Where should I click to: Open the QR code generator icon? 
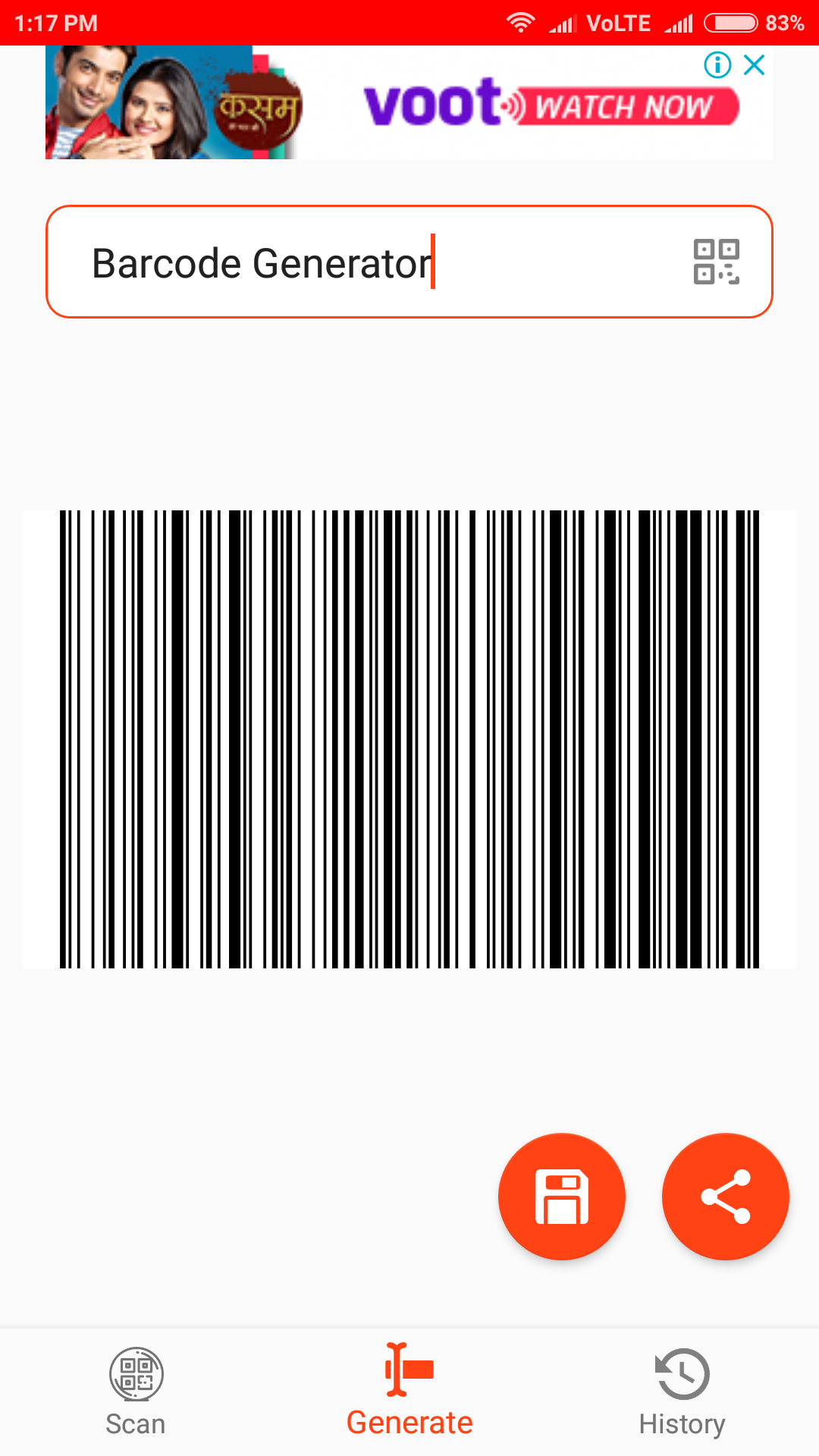pyautogui.click(x=716, y=262)
